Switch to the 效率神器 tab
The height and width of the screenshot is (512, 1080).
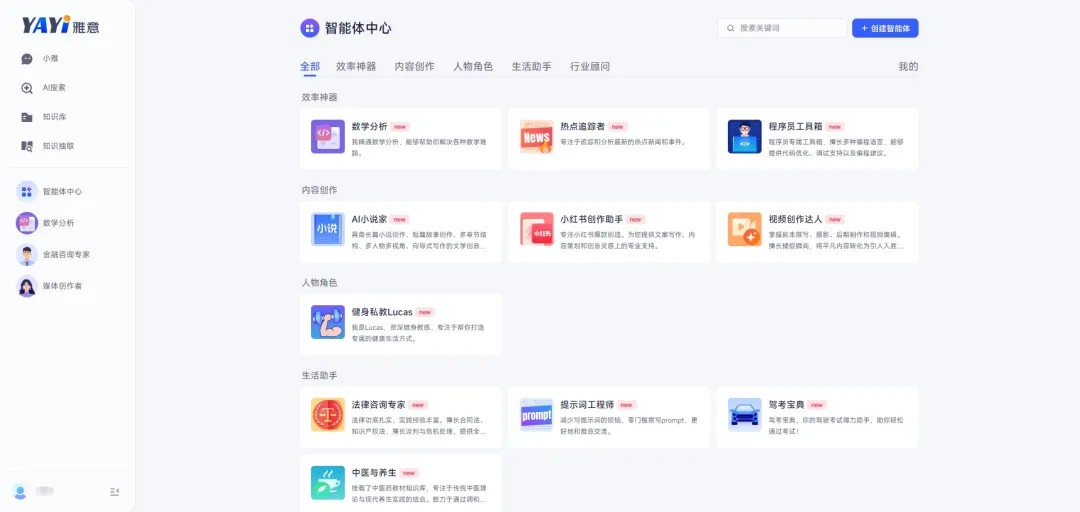pos(356,66)
